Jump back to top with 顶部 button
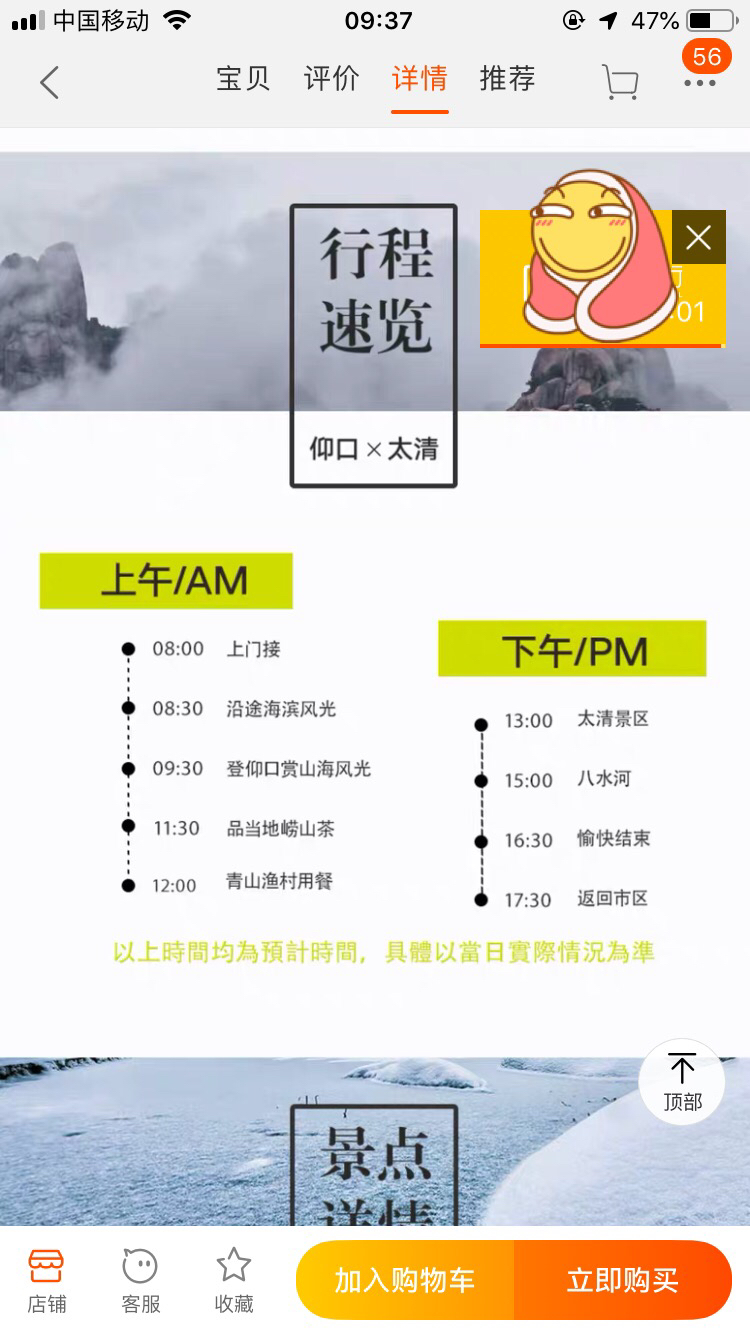This screenshot has height=1334, width=750. click(x=682, y=1082)
